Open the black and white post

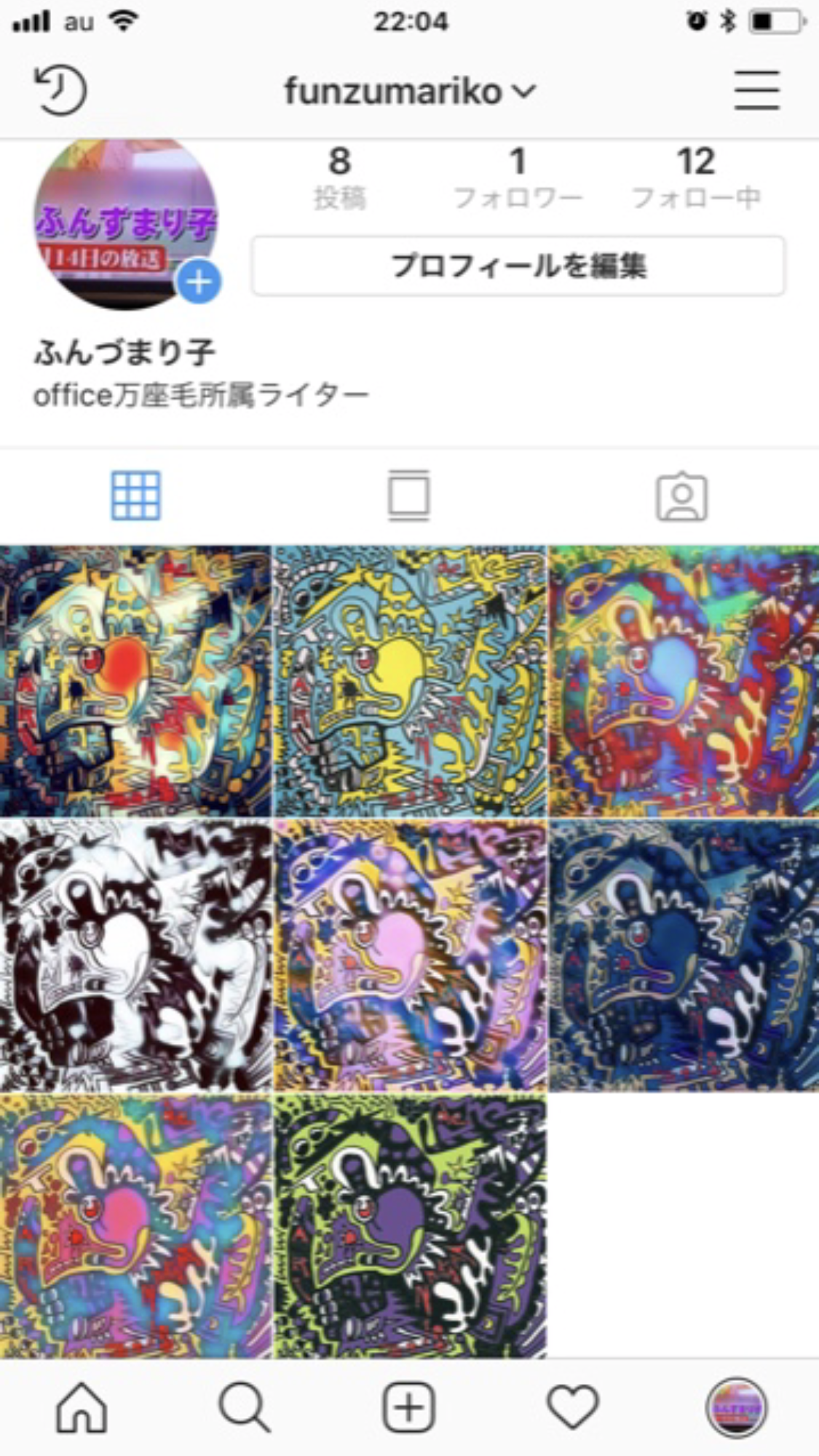(135, 955)
